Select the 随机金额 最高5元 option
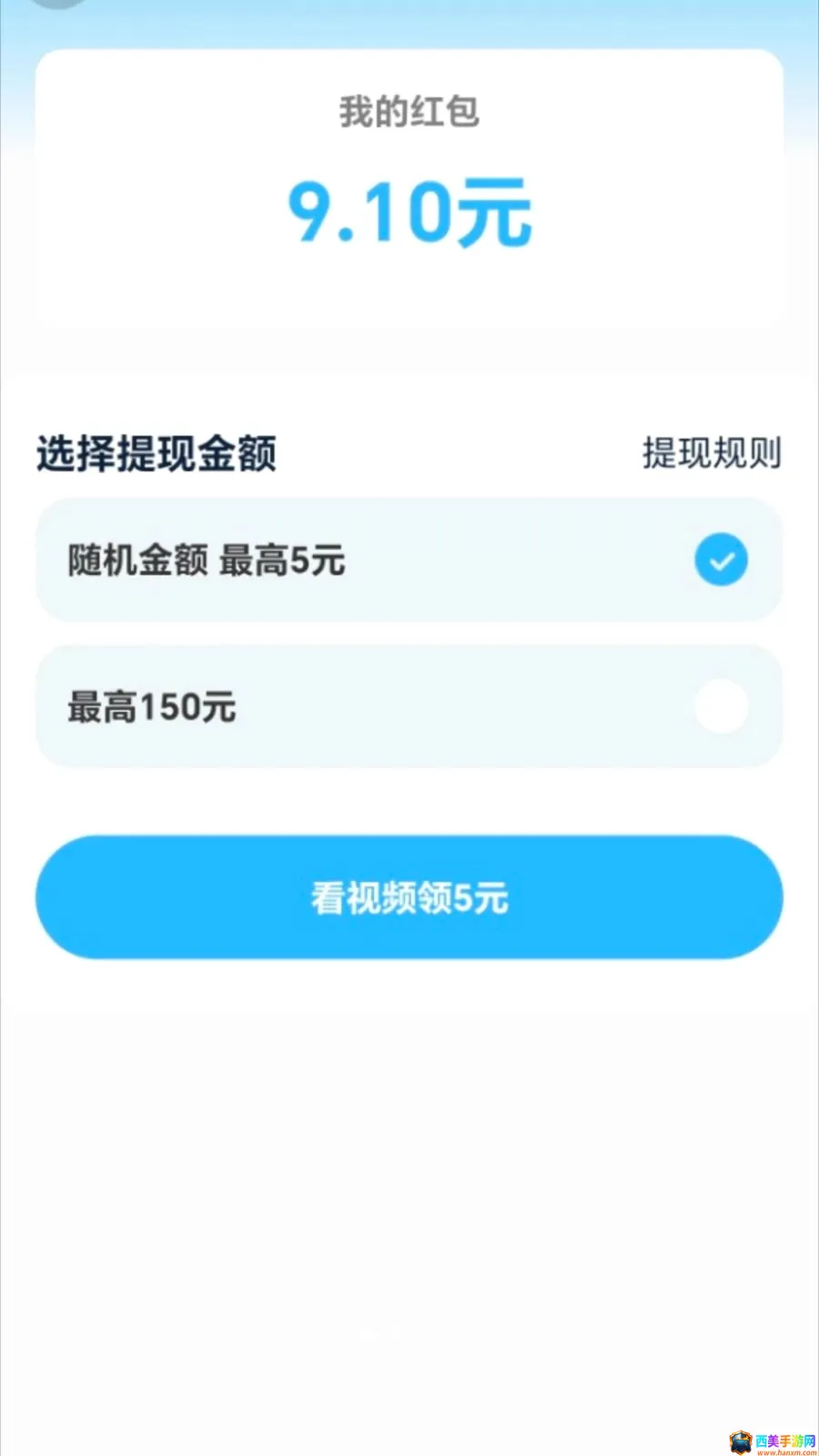Screen dimensions: 819x1456 409,560
